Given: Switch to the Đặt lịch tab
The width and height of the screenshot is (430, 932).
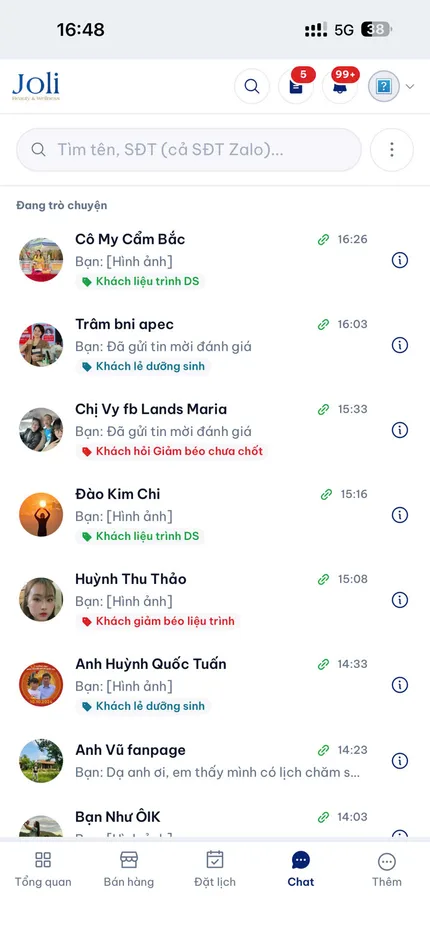Looking at the screenshot, I should [215, 868].
